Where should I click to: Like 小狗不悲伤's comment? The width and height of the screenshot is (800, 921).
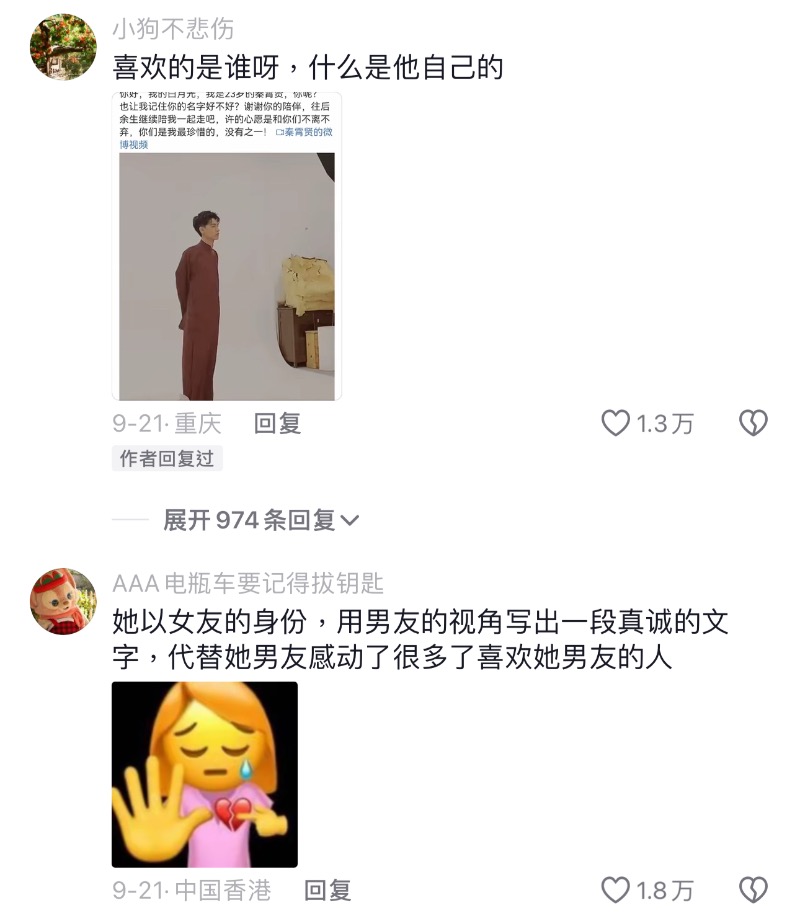[x=615, y=424]
